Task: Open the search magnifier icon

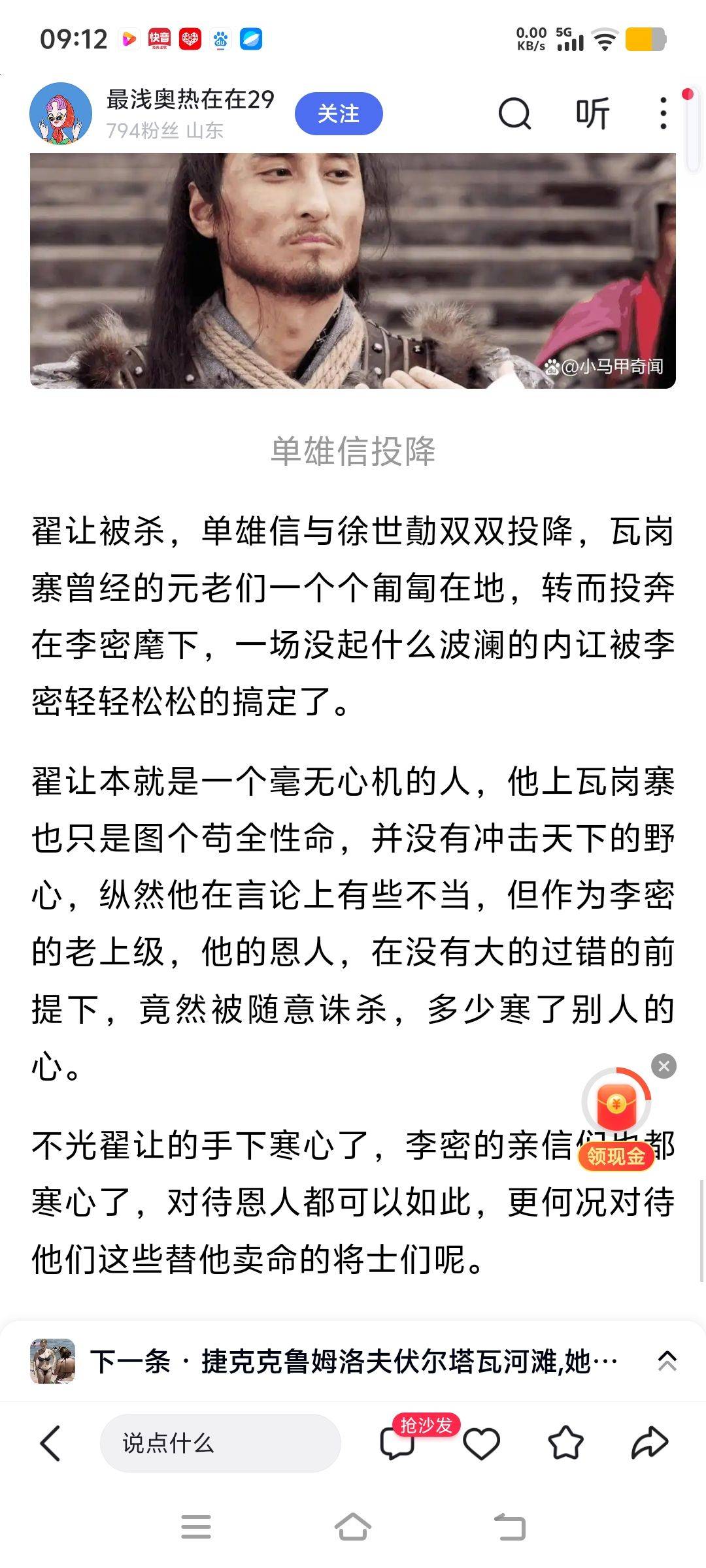Action: tap(514, 114)
